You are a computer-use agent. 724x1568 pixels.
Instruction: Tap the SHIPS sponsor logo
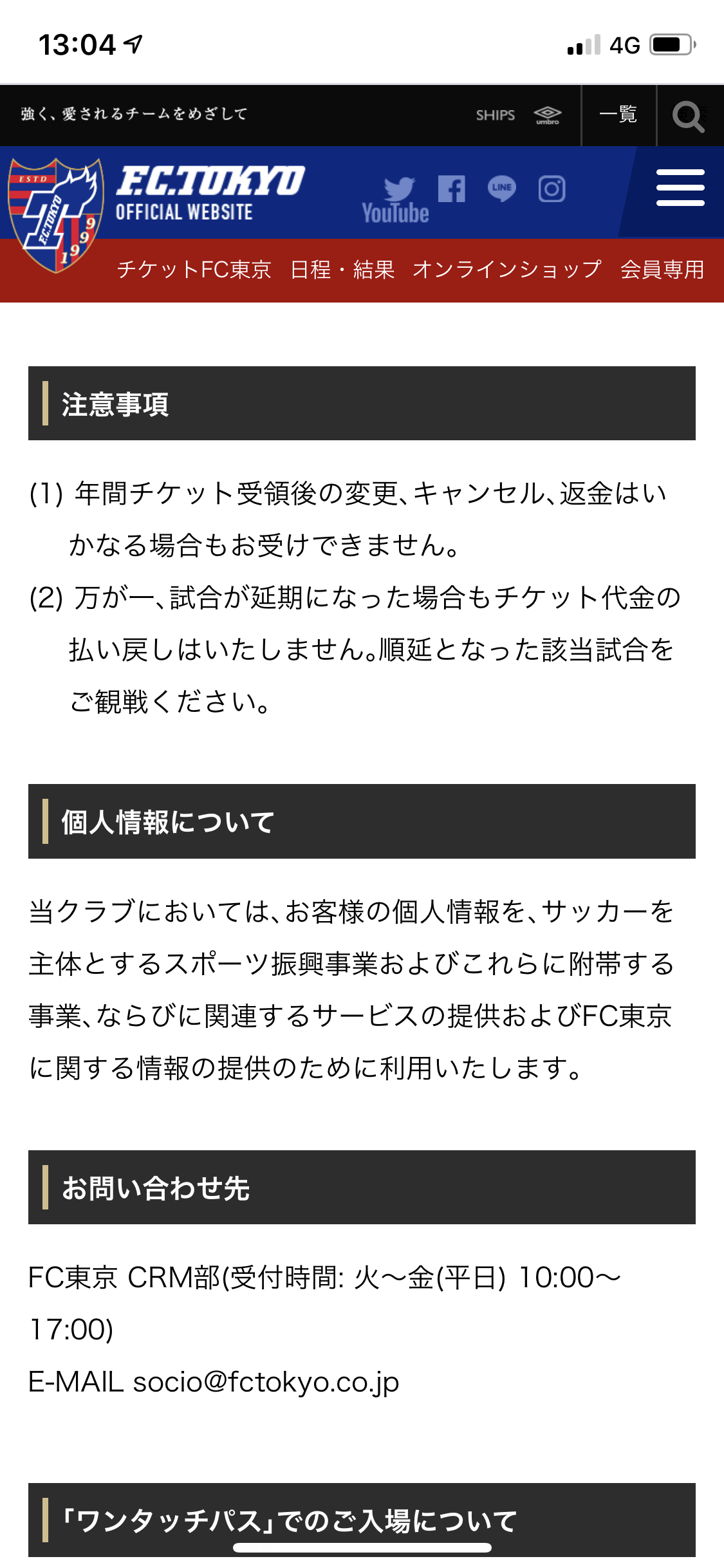[x=496, y=115]
